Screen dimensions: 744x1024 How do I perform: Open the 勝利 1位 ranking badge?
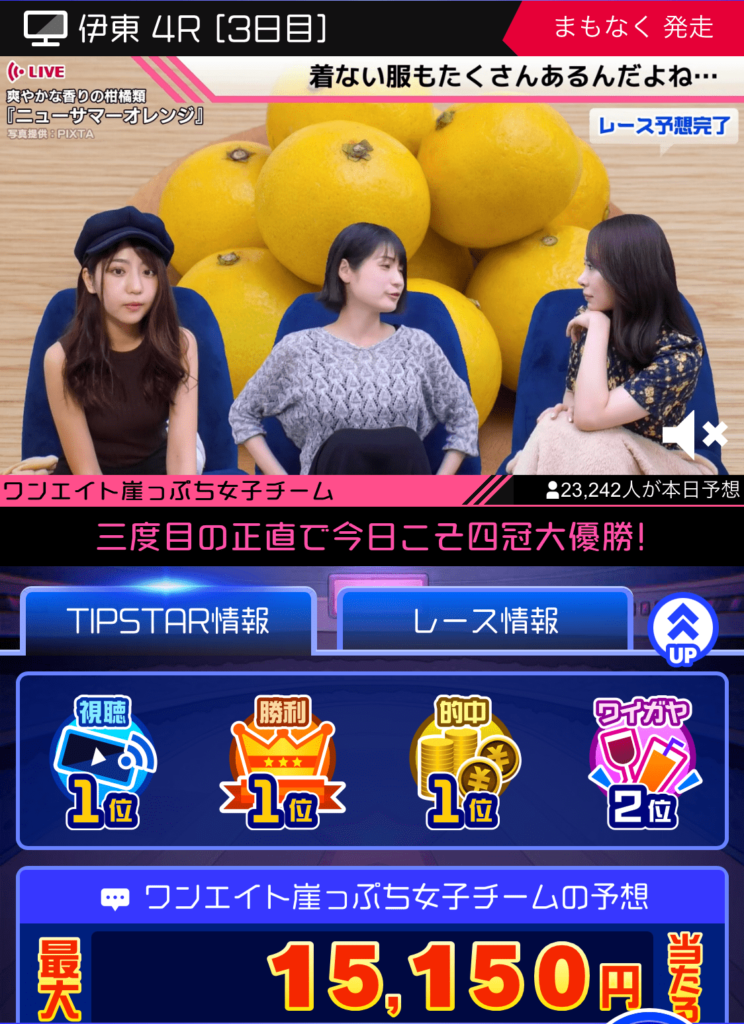[x=283, y=764]
